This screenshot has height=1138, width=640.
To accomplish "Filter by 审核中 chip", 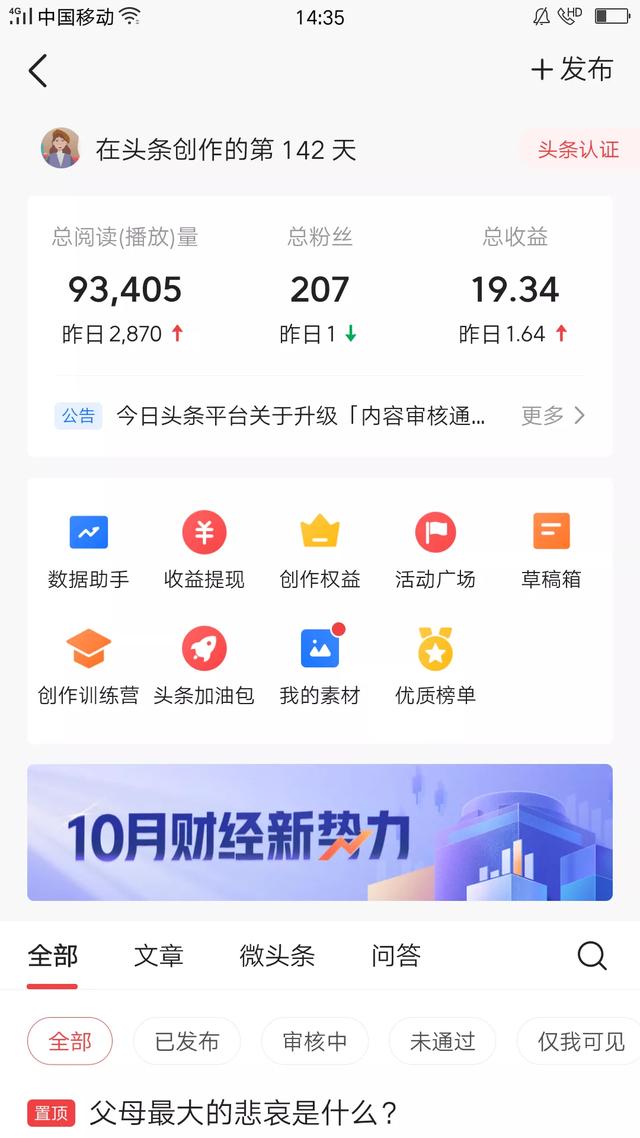I will (x=315, y=1042).
